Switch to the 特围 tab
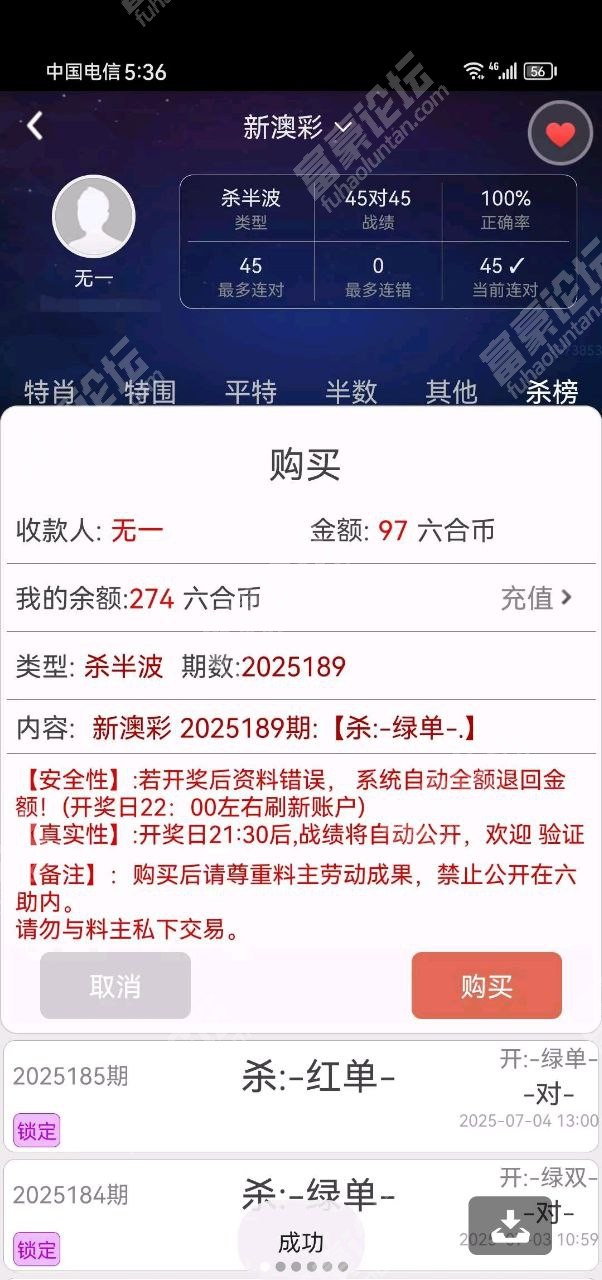Screen dimensions: 602x1280 point(150,391)
